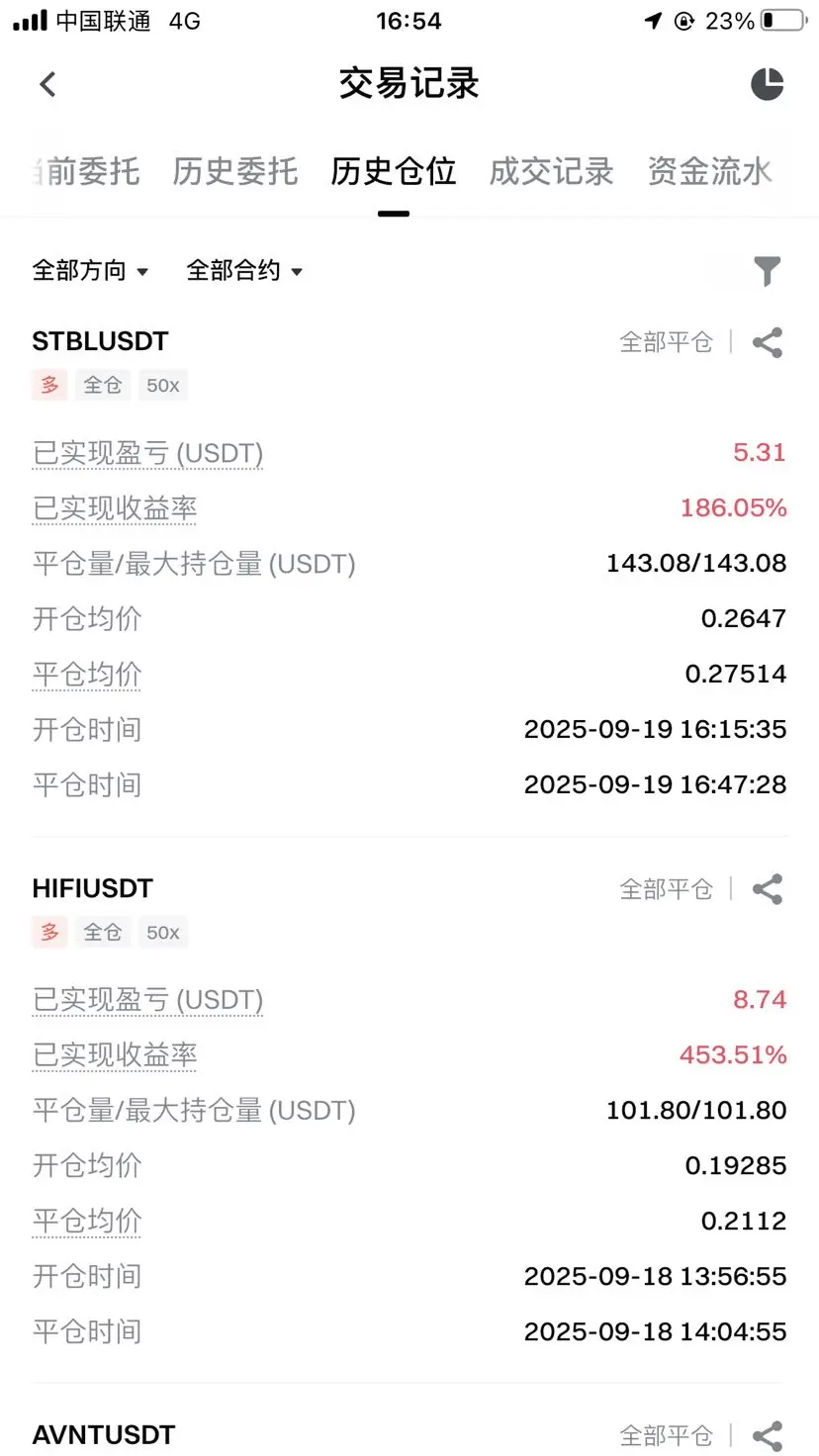Expand the 全部合约 dropdown
Screen dimensions: 819x1456
pos(243,270)
